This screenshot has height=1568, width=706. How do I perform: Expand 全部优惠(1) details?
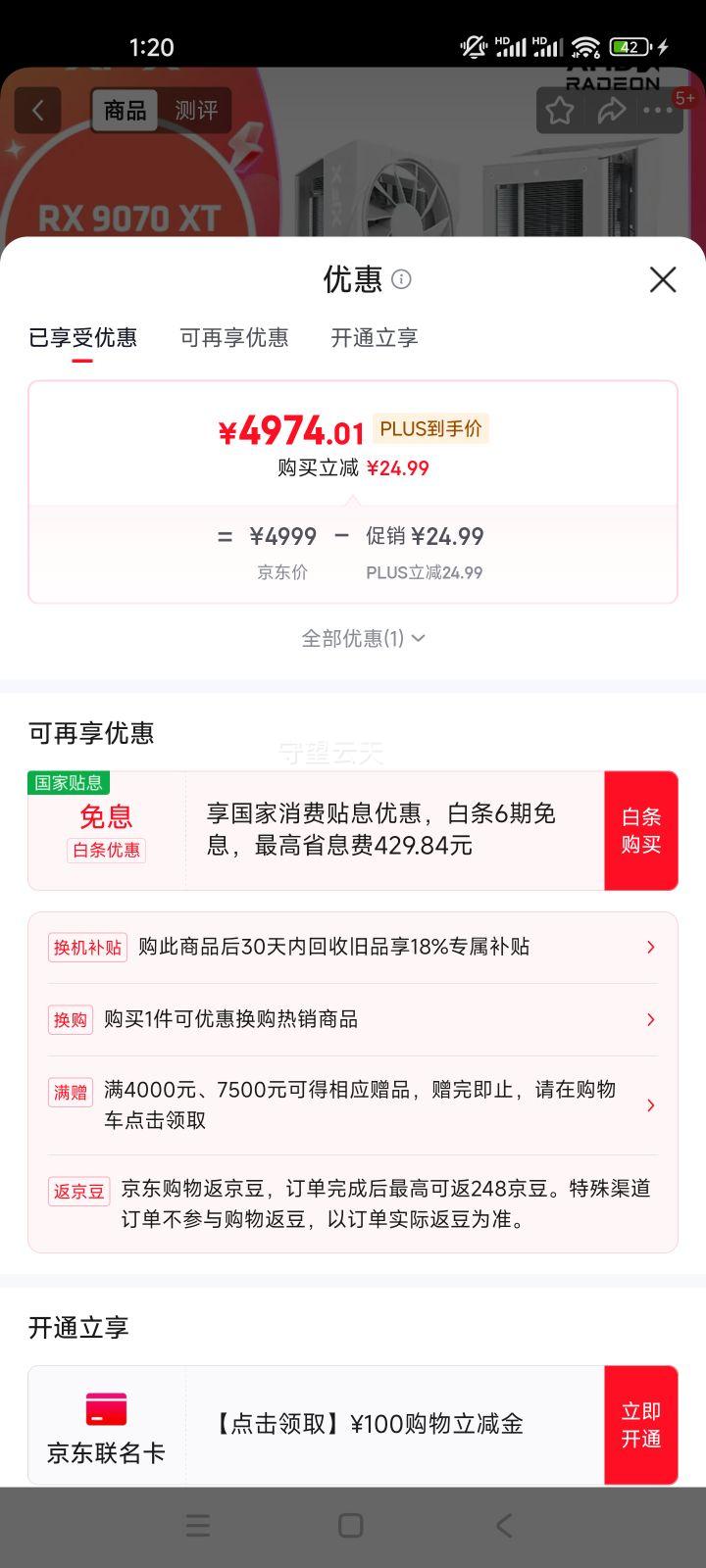click(361, 637)
